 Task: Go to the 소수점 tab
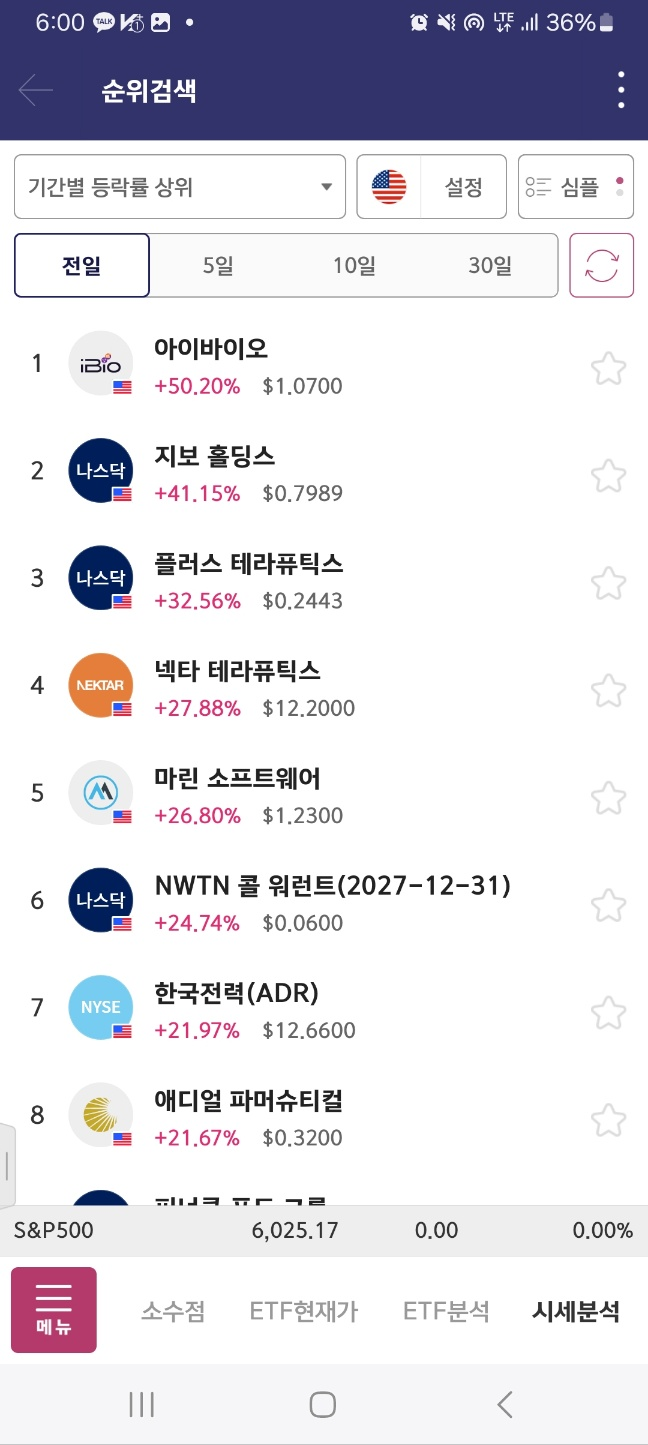click(x=173, y=1311)
